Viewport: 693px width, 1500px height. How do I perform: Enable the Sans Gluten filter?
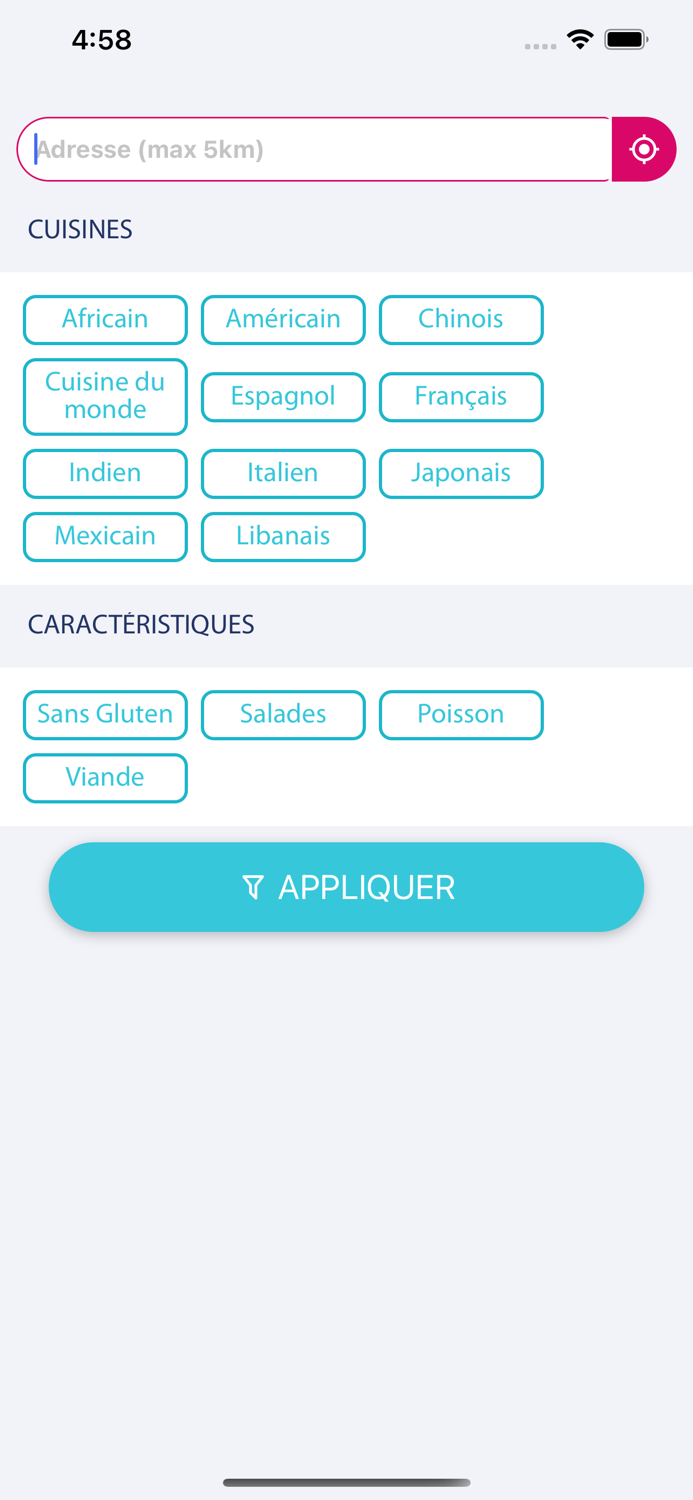point(105,715)
